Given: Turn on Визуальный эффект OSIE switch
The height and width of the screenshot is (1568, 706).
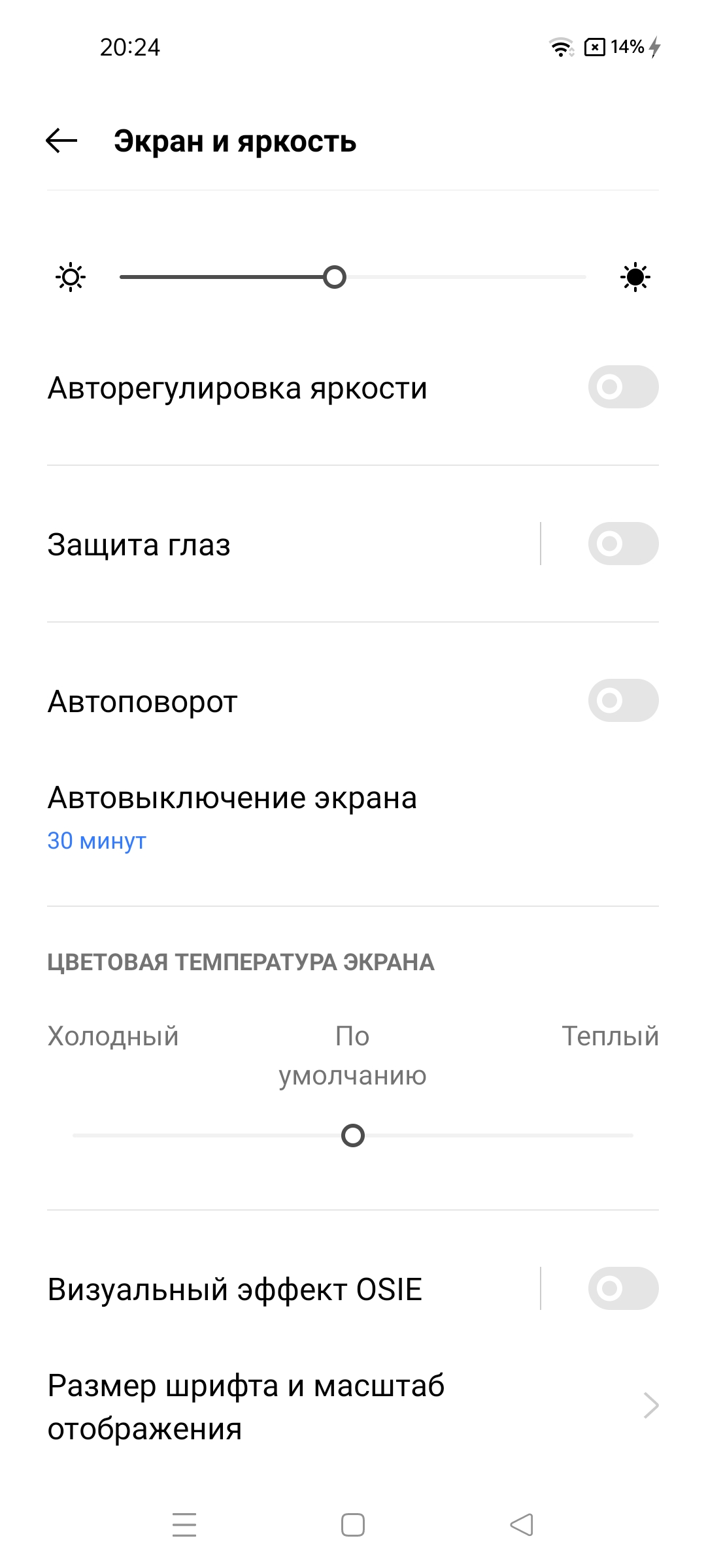Looking at the screenshot, I should pyautogui.click(x=622, y=1288).
